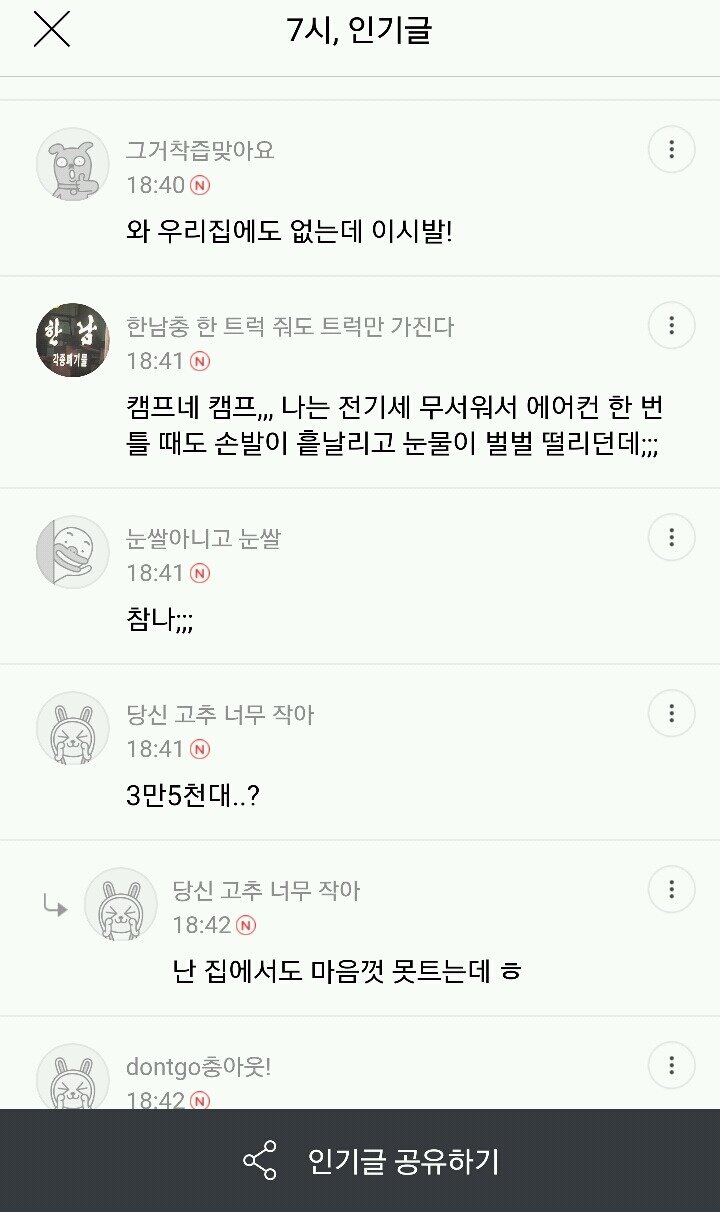
Task: Share this popular post via 인기글 공유하기
Action: pyautogui.click(x=370, y=1161)
